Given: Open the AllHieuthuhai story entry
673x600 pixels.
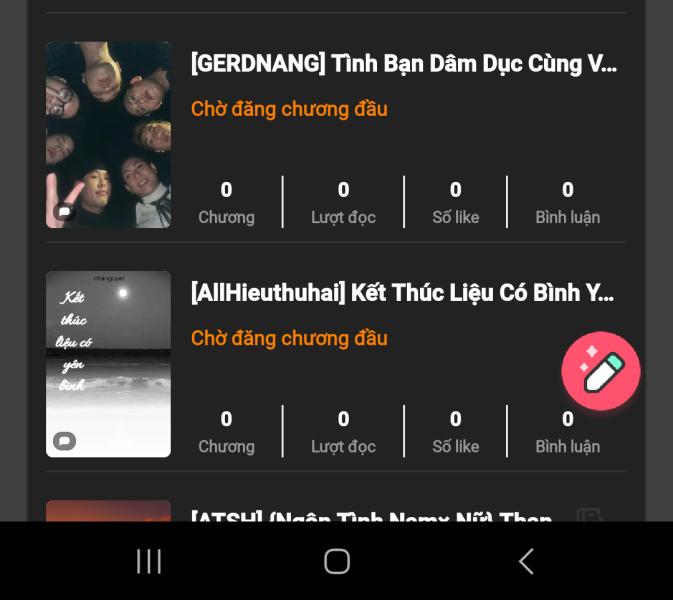Looking at the screenshot, I should [403, 293].
